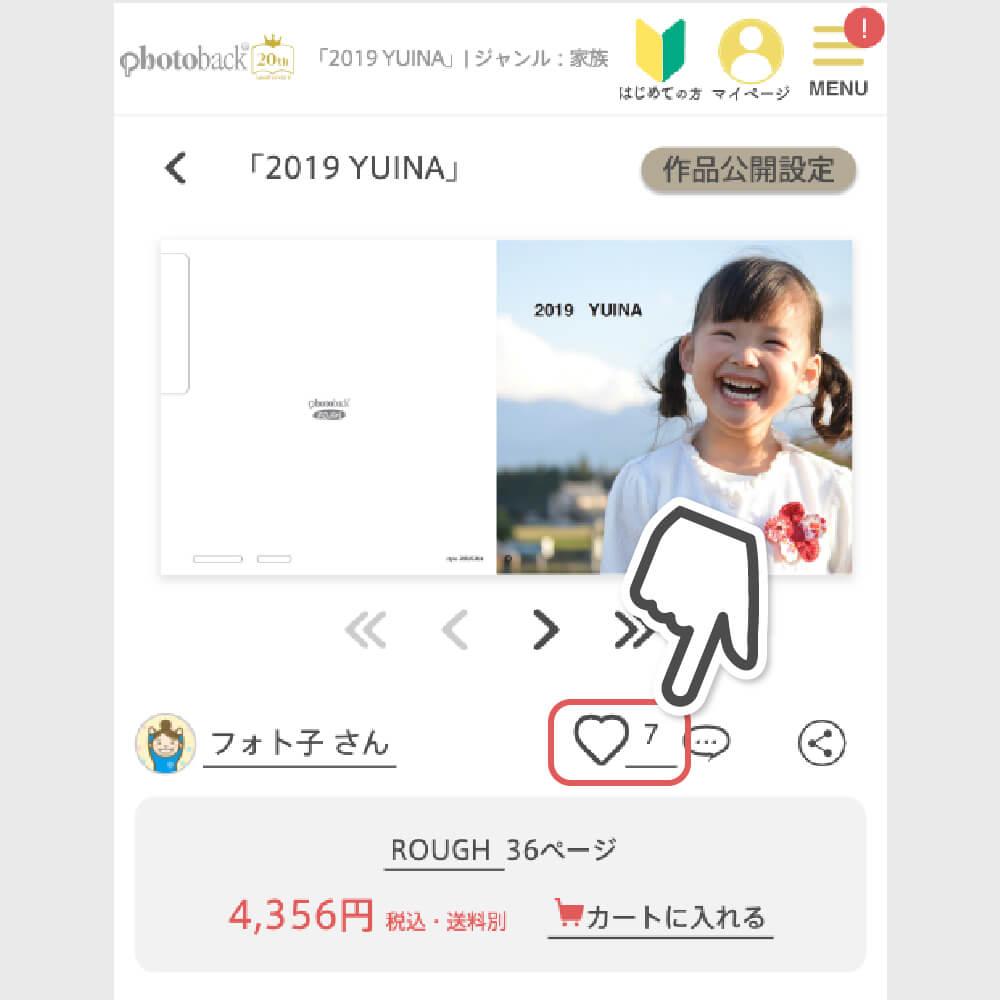Viewport: 1000px width, 1000px height.
Task: Tap カートに入れる to add to cart
Action: tap(661, 917)
